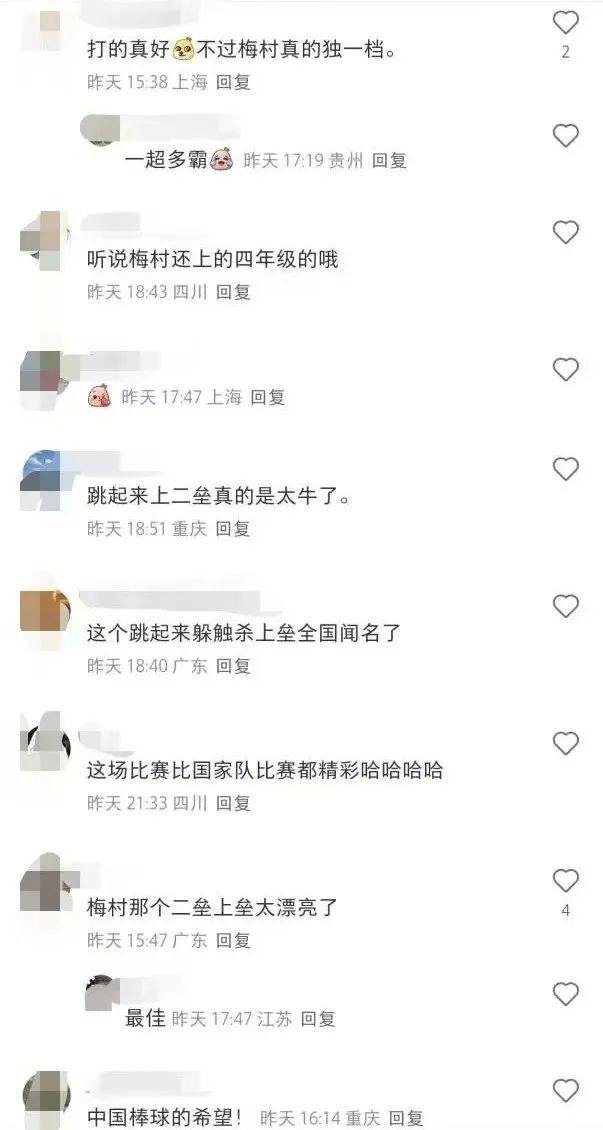Reply to '跳起来上二垒真的是太牛了'
603x1130 pixels.
(233, 528)
